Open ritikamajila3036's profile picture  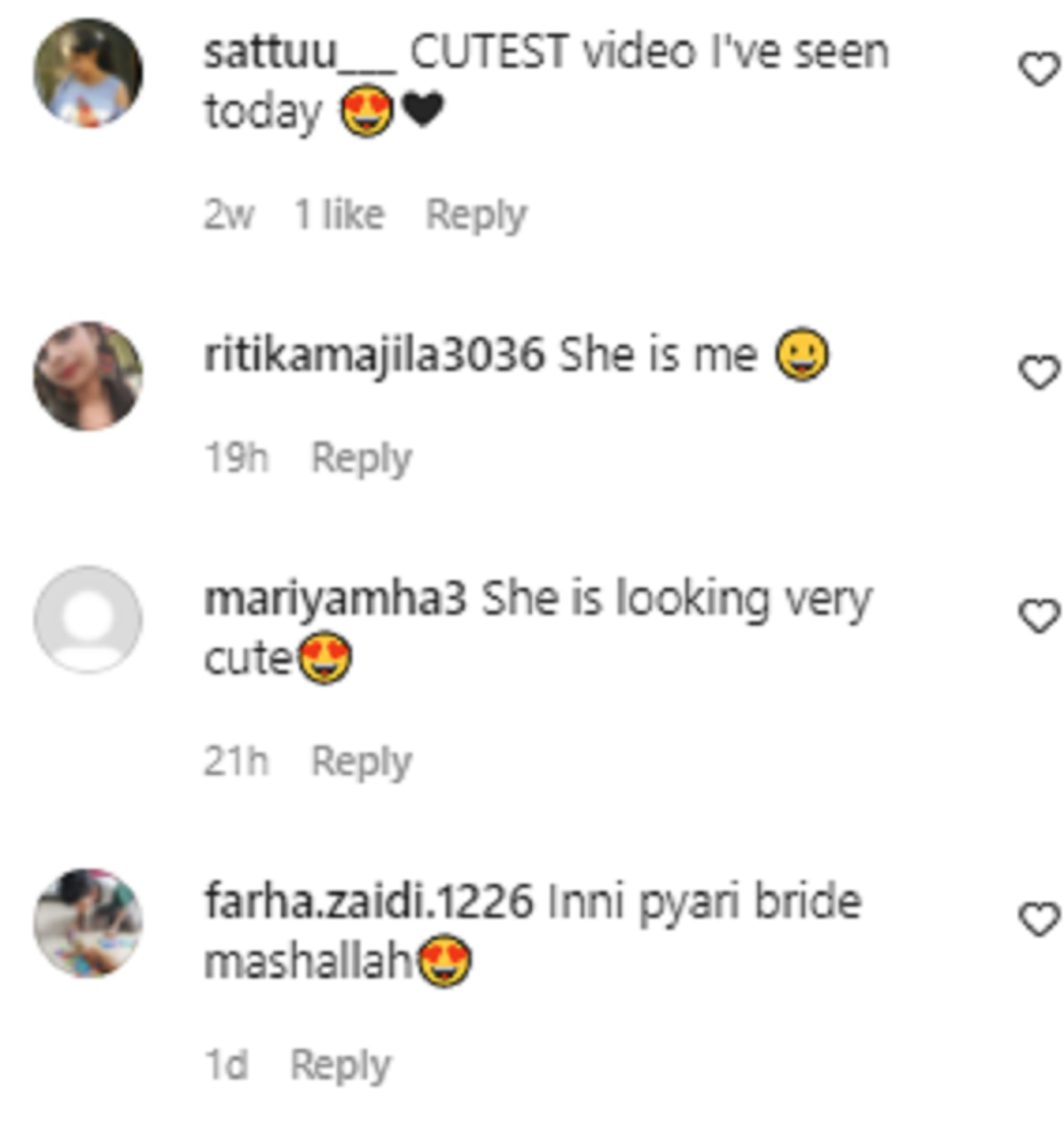coord(88,376)
